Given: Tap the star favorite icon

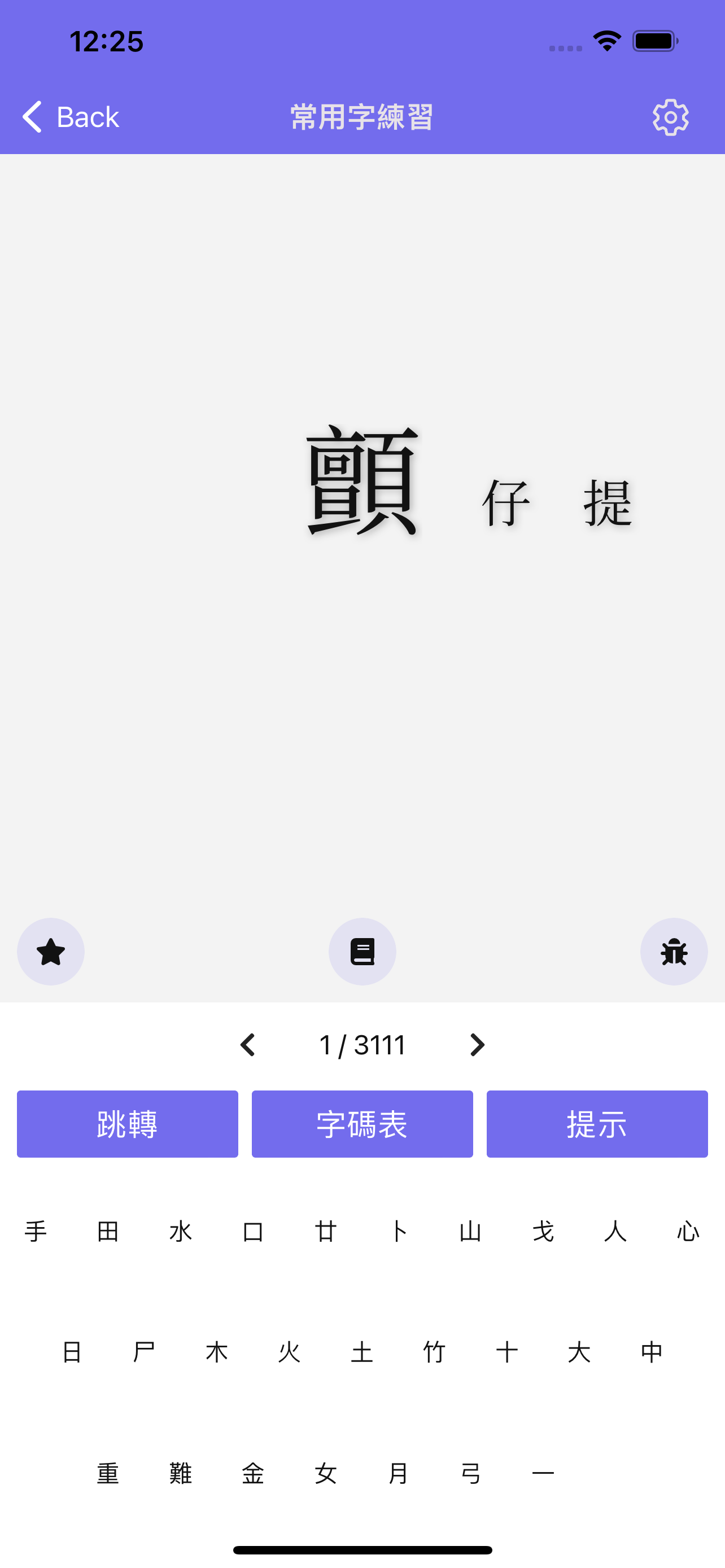Looking at the screenshot, I should pyautogui.click(x=50, y=952).
